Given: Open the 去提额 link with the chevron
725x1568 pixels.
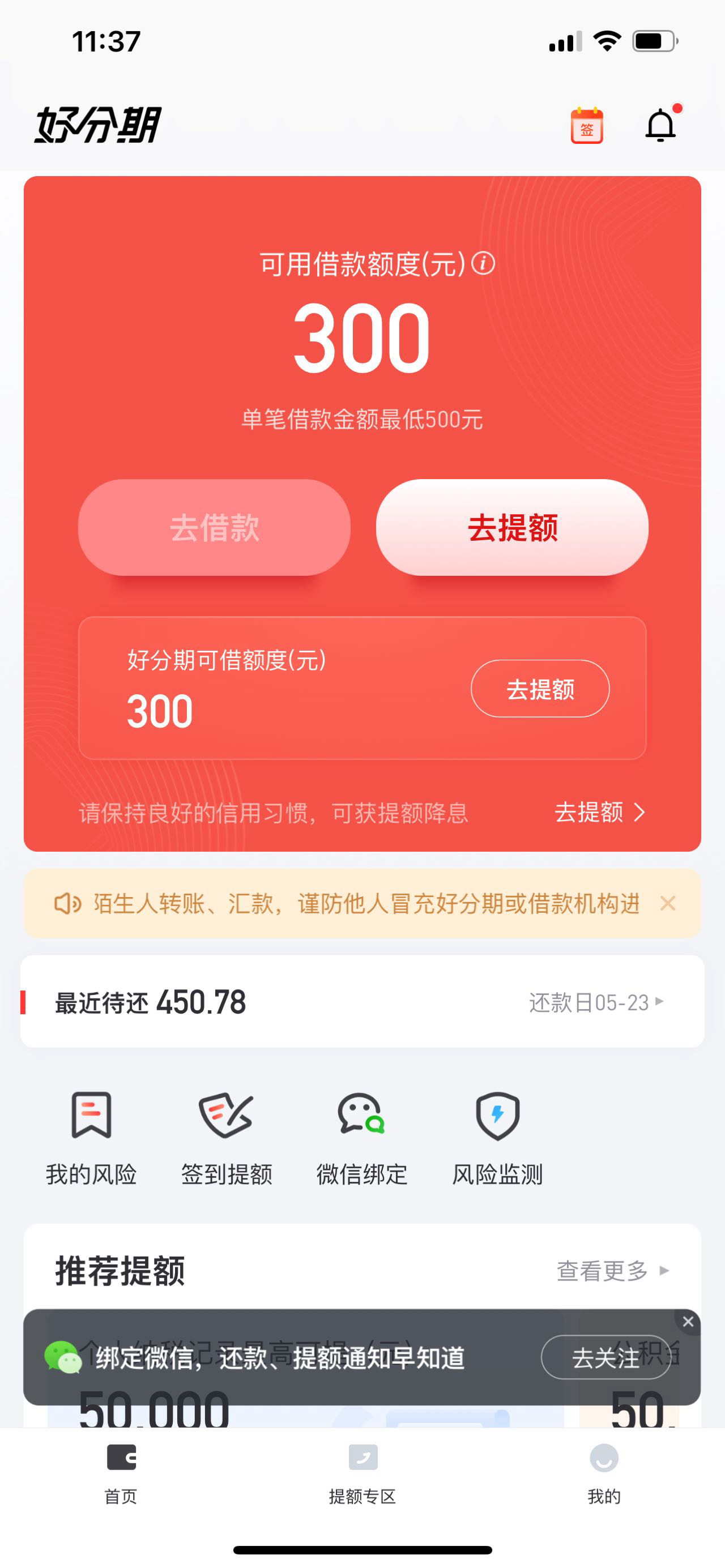Looking at the screenshot, I should 600,812.
